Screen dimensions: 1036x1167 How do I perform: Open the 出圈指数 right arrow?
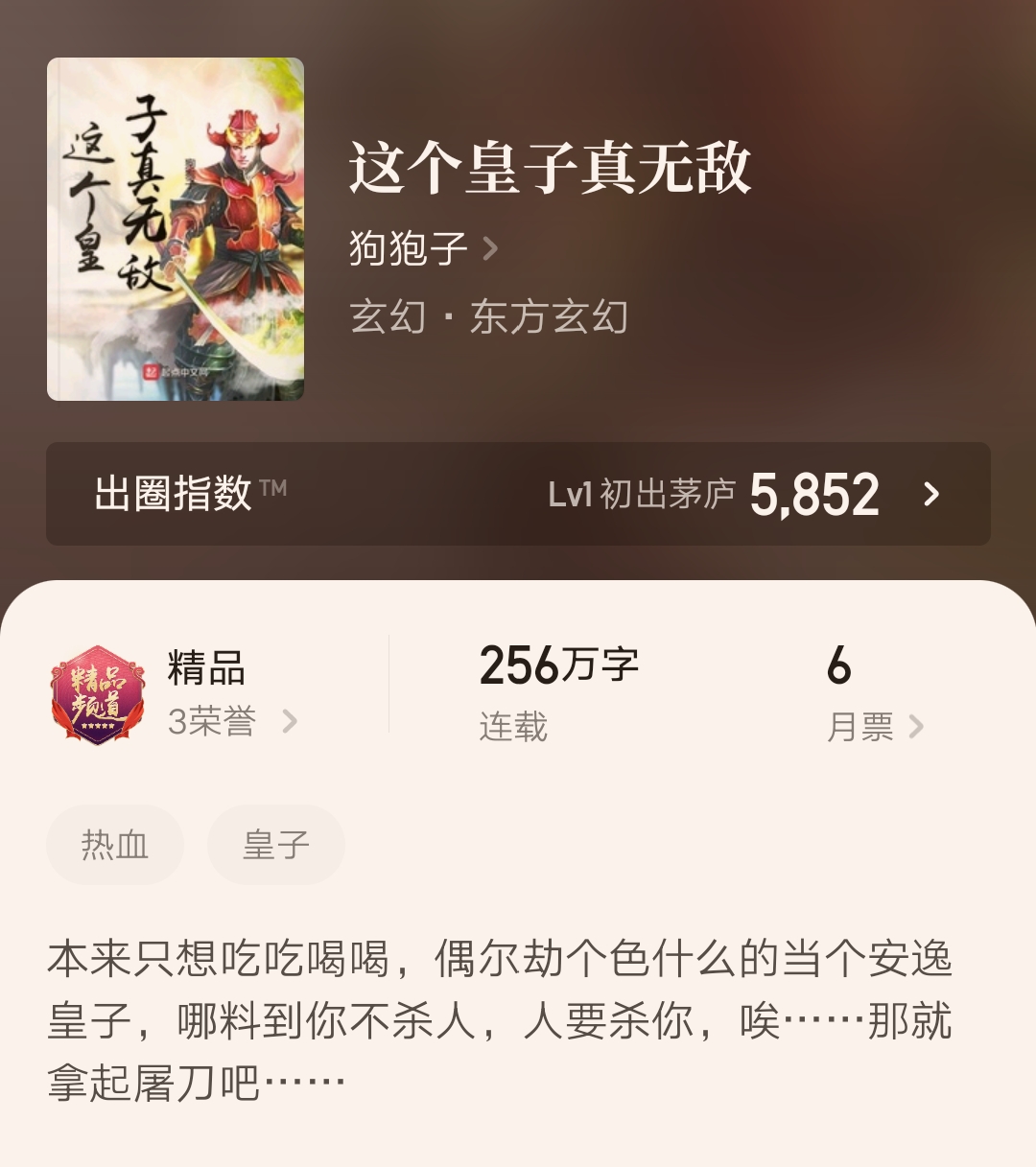point(929,494)
